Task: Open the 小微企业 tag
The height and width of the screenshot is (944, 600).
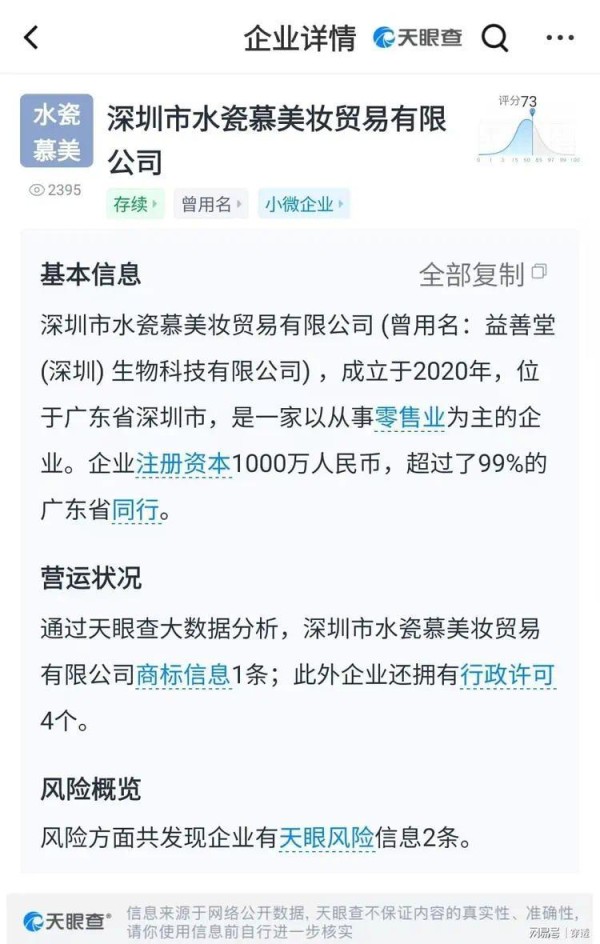Action: 303,204
